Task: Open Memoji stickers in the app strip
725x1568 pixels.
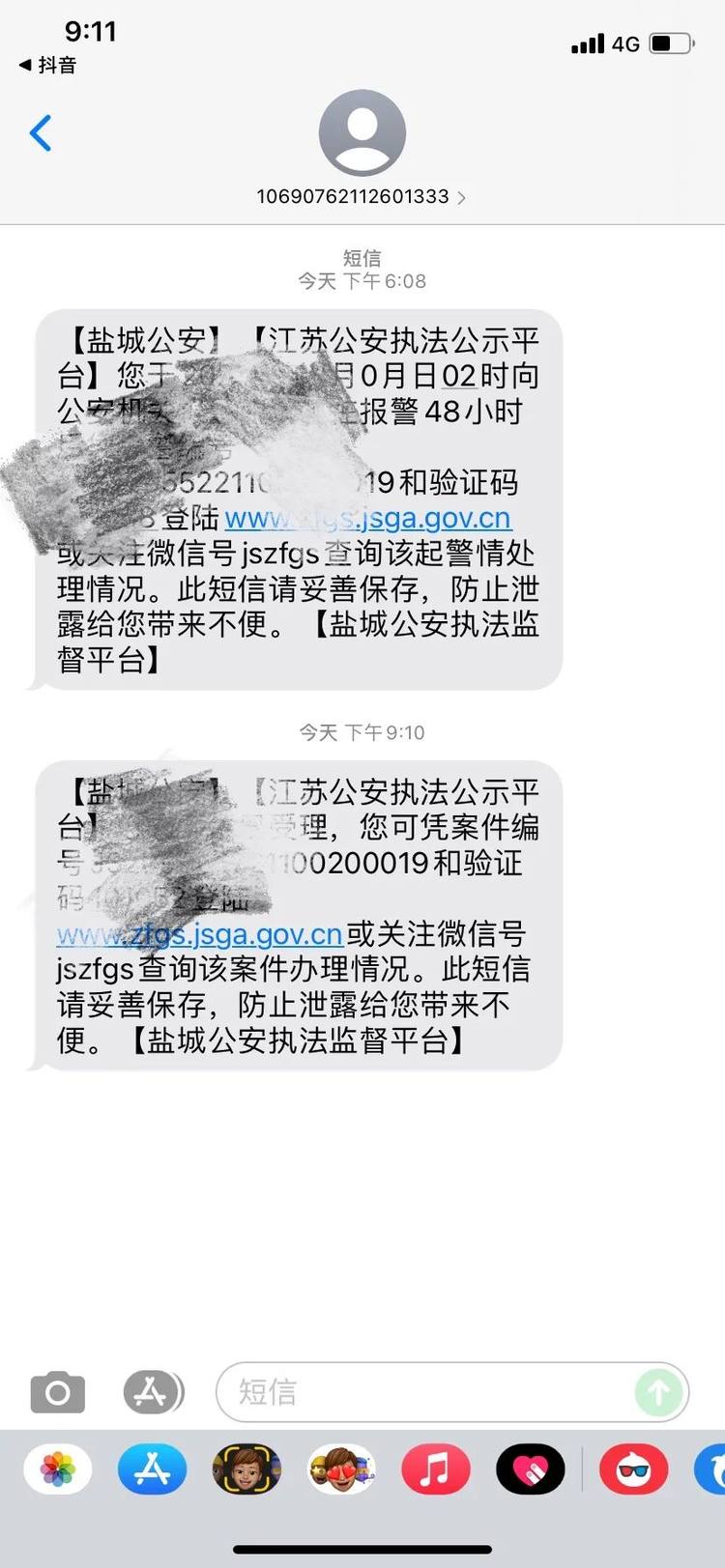Action: pyautogui.click(x=341, y=1469)
